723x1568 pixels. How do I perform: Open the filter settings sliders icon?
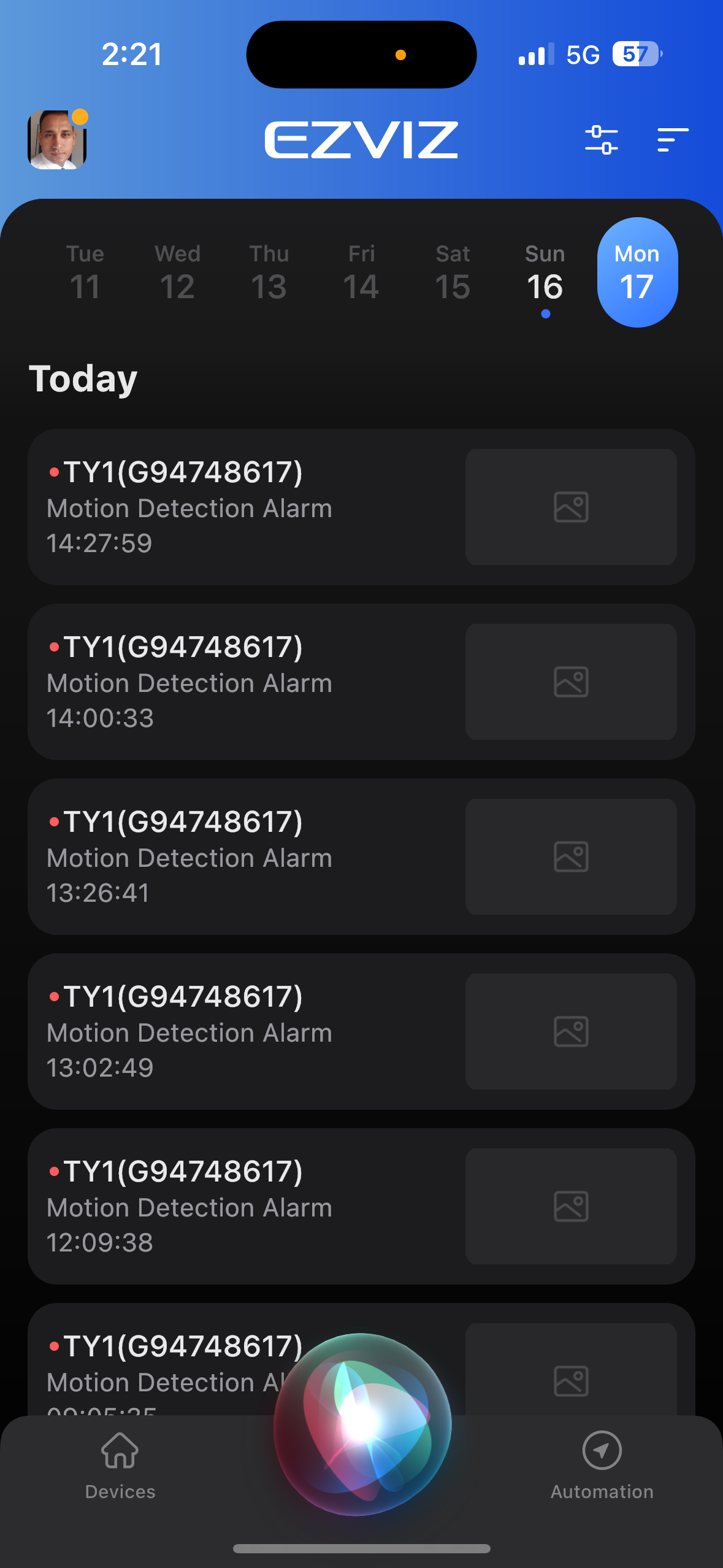[x=600, y=140]
